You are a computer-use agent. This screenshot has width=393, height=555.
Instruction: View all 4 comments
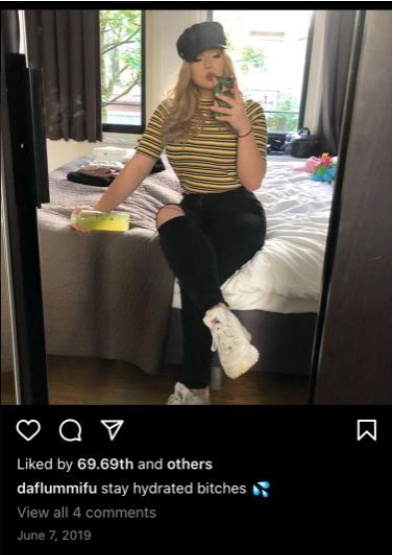coord(87,512)
